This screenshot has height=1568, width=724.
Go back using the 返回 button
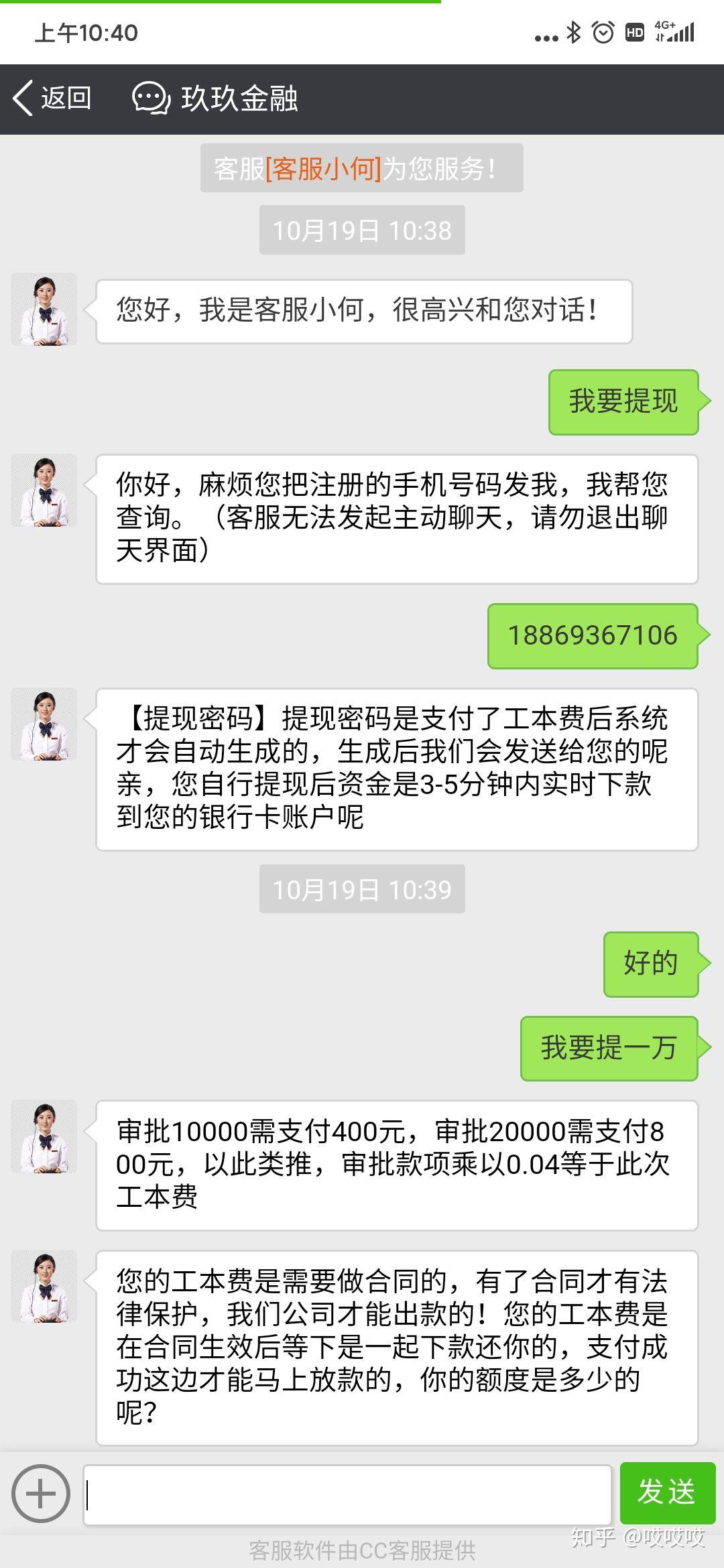pos(52,99)
